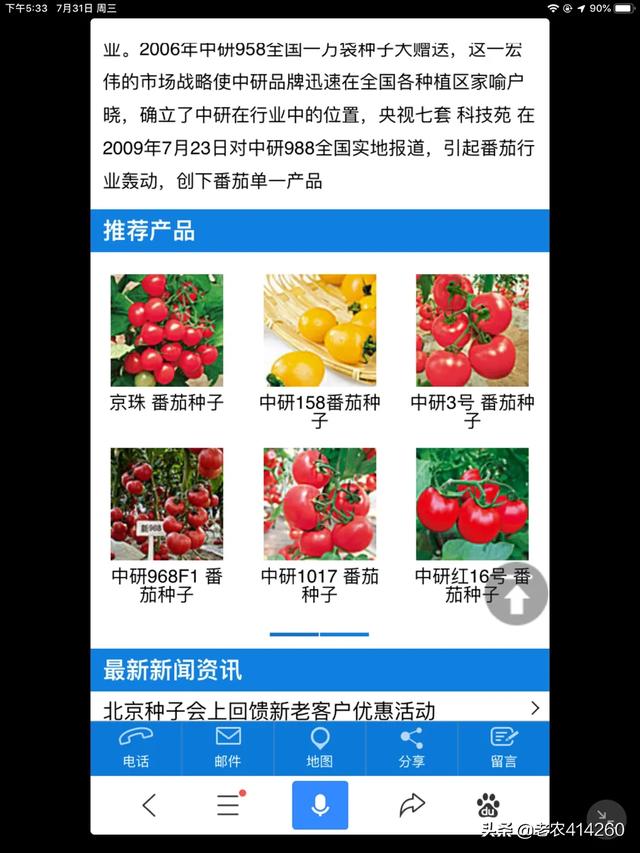Open the Baidu paw home icon
640x853 pixels.
488,805
